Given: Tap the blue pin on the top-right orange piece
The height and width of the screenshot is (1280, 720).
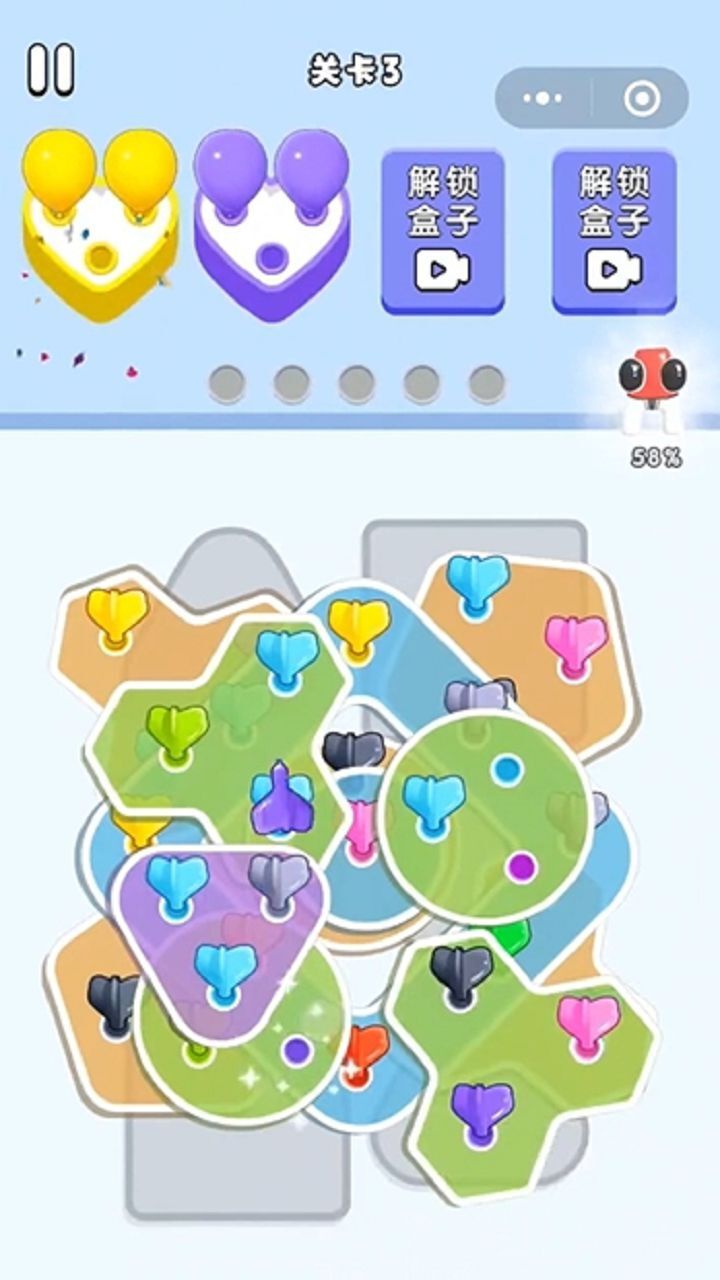Looking at the screenshot, I should pos(477,582).
